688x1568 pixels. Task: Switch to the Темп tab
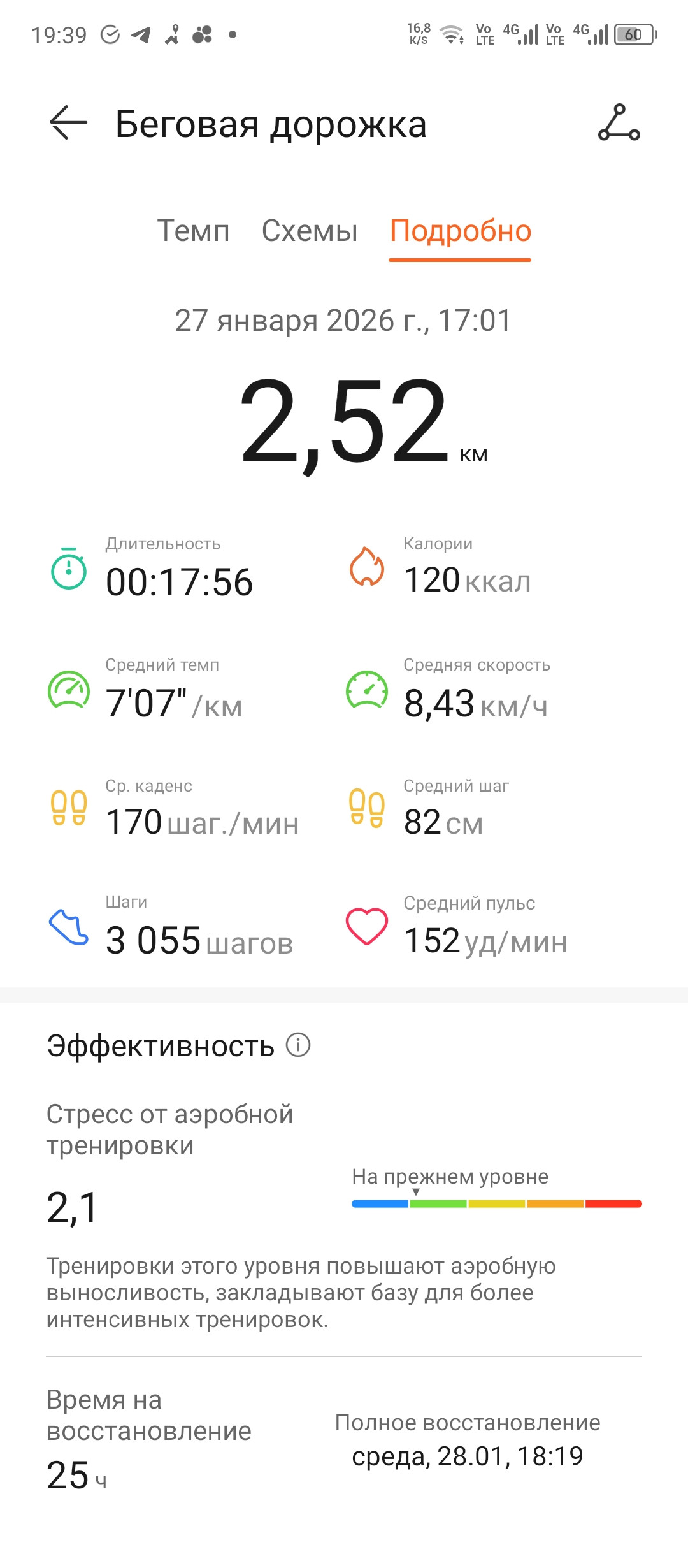point(193,231)
